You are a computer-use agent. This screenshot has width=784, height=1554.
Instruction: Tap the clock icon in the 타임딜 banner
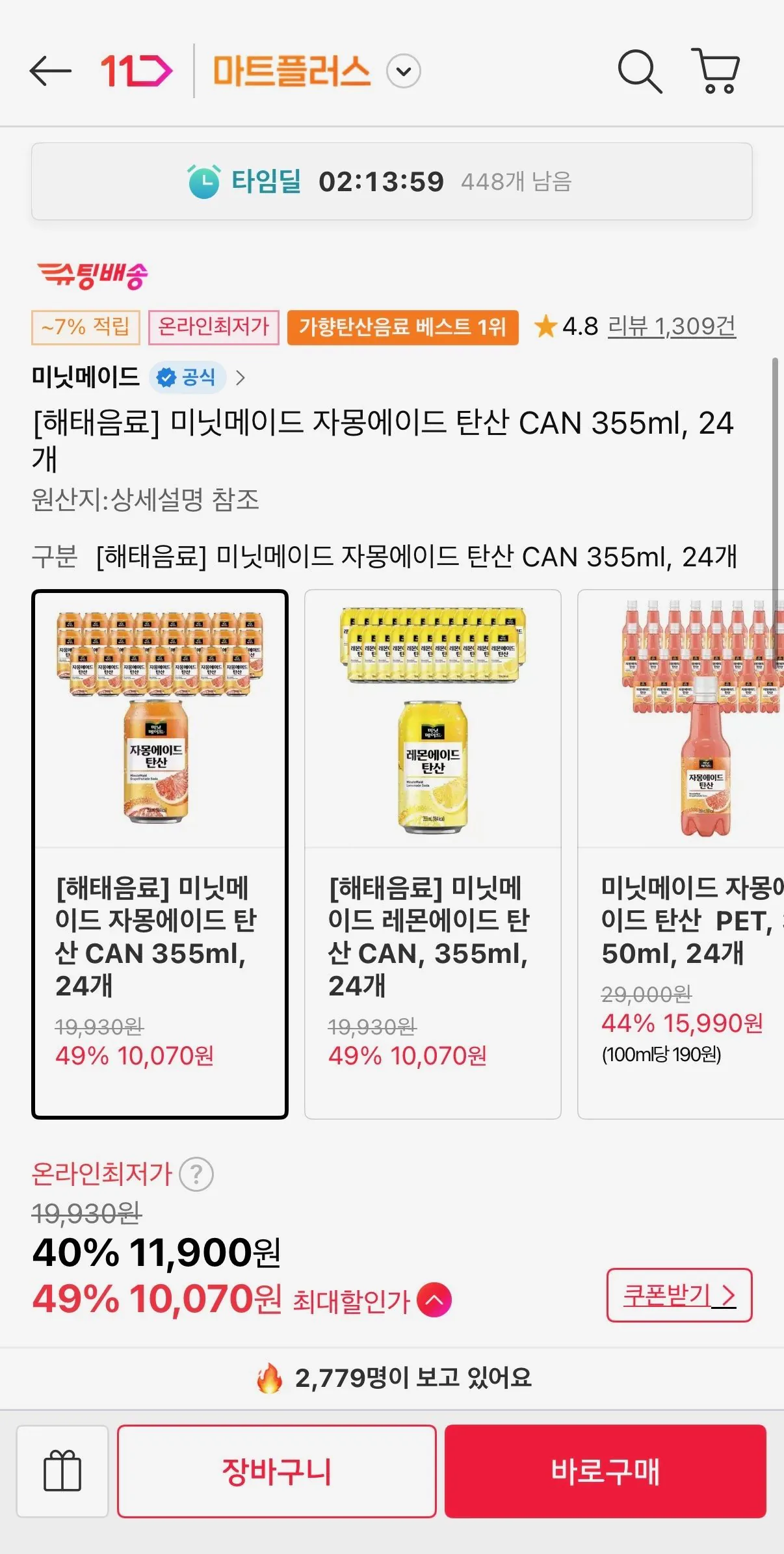[x=203, y=183]
